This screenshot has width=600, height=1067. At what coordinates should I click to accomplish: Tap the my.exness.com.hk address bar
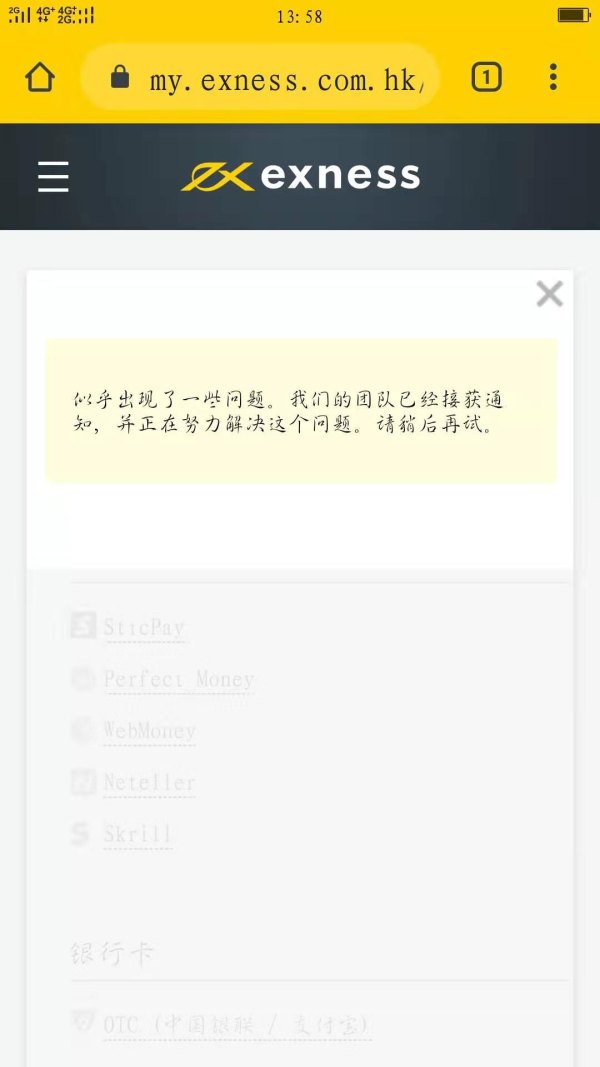(260, 77)
